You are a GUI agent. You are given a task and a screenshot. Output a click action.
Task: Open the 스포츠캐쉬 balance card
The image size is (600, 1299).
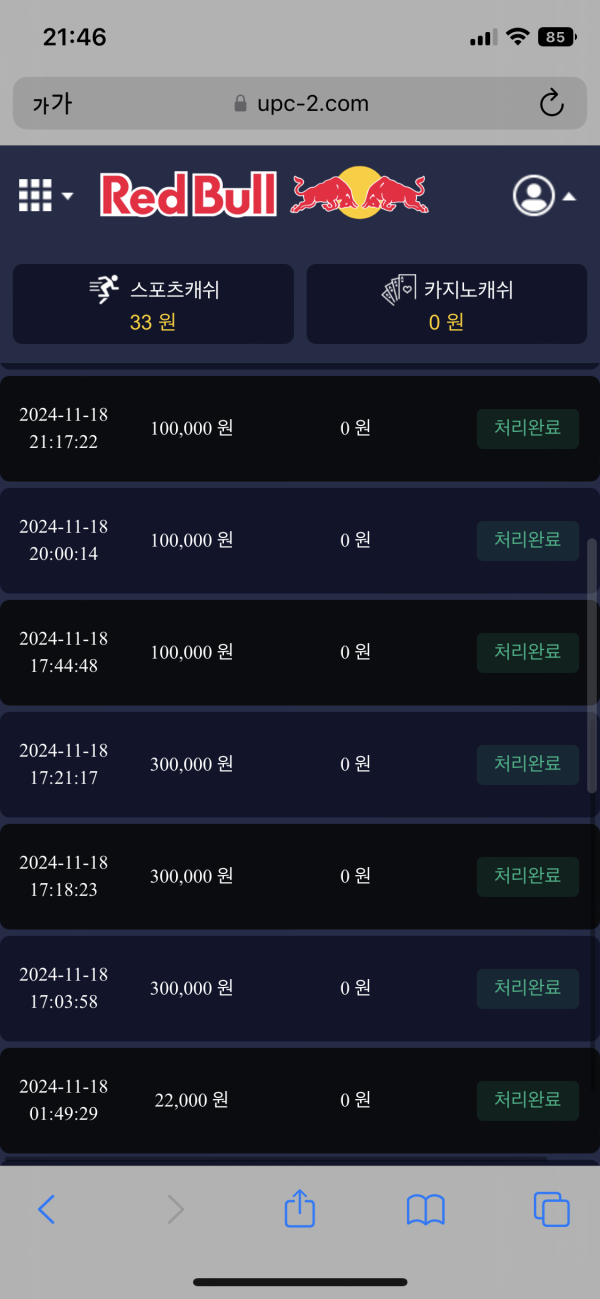[x=153, y=304]
